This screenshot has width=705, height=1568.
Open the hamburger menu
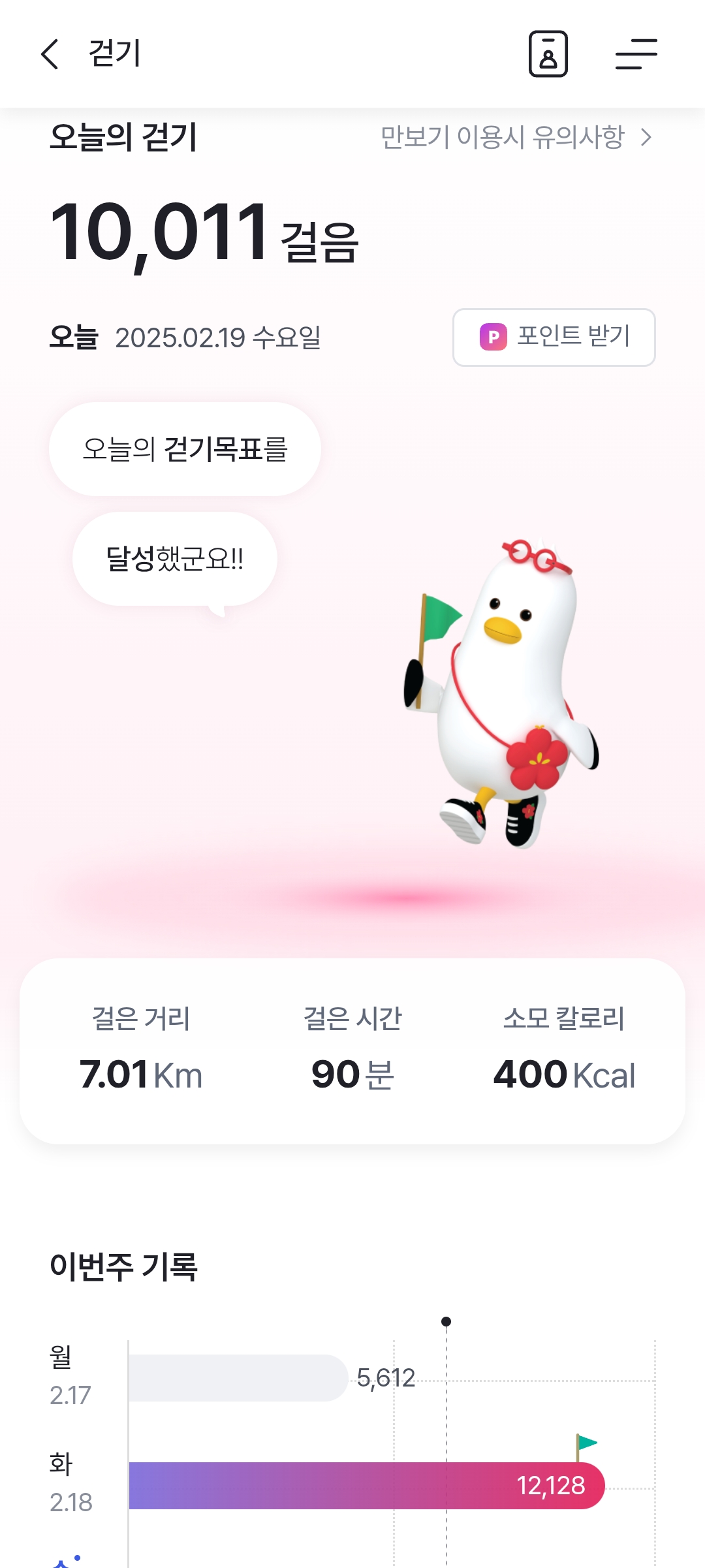636,54
